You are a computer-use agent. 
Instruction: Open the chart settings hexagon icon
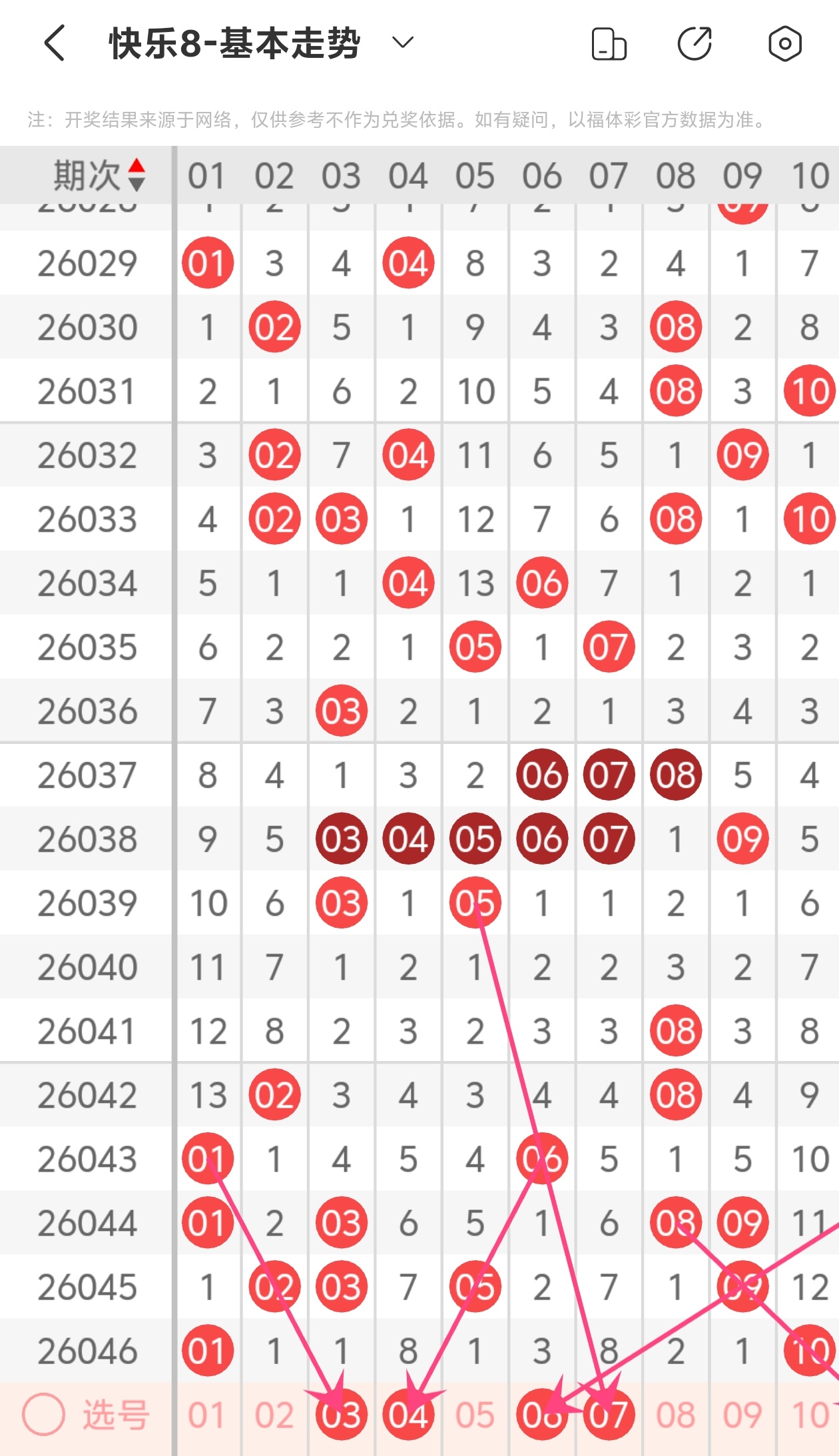click(x=784, y=45)
